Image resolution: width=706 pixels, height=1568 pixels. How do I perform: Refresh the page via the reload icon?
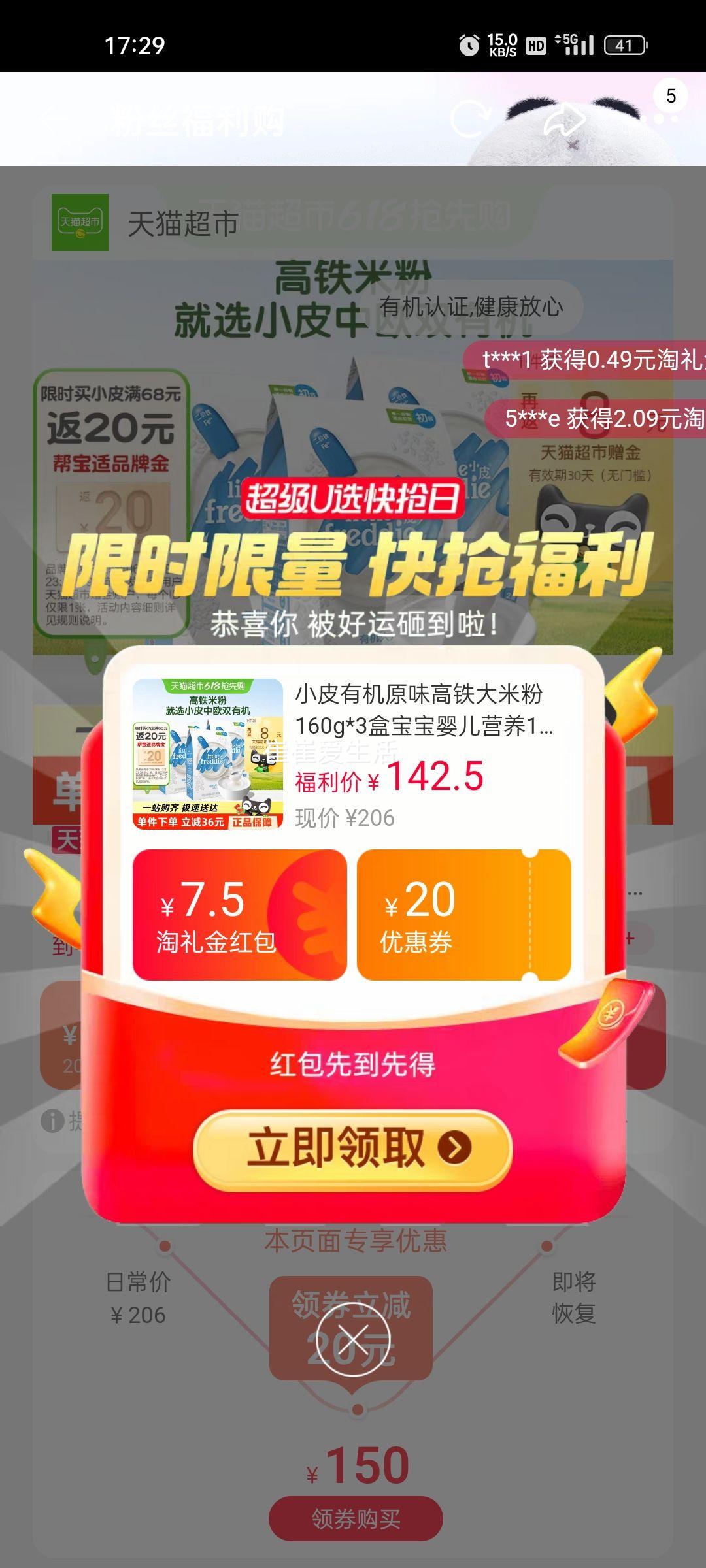pos(470,119)
